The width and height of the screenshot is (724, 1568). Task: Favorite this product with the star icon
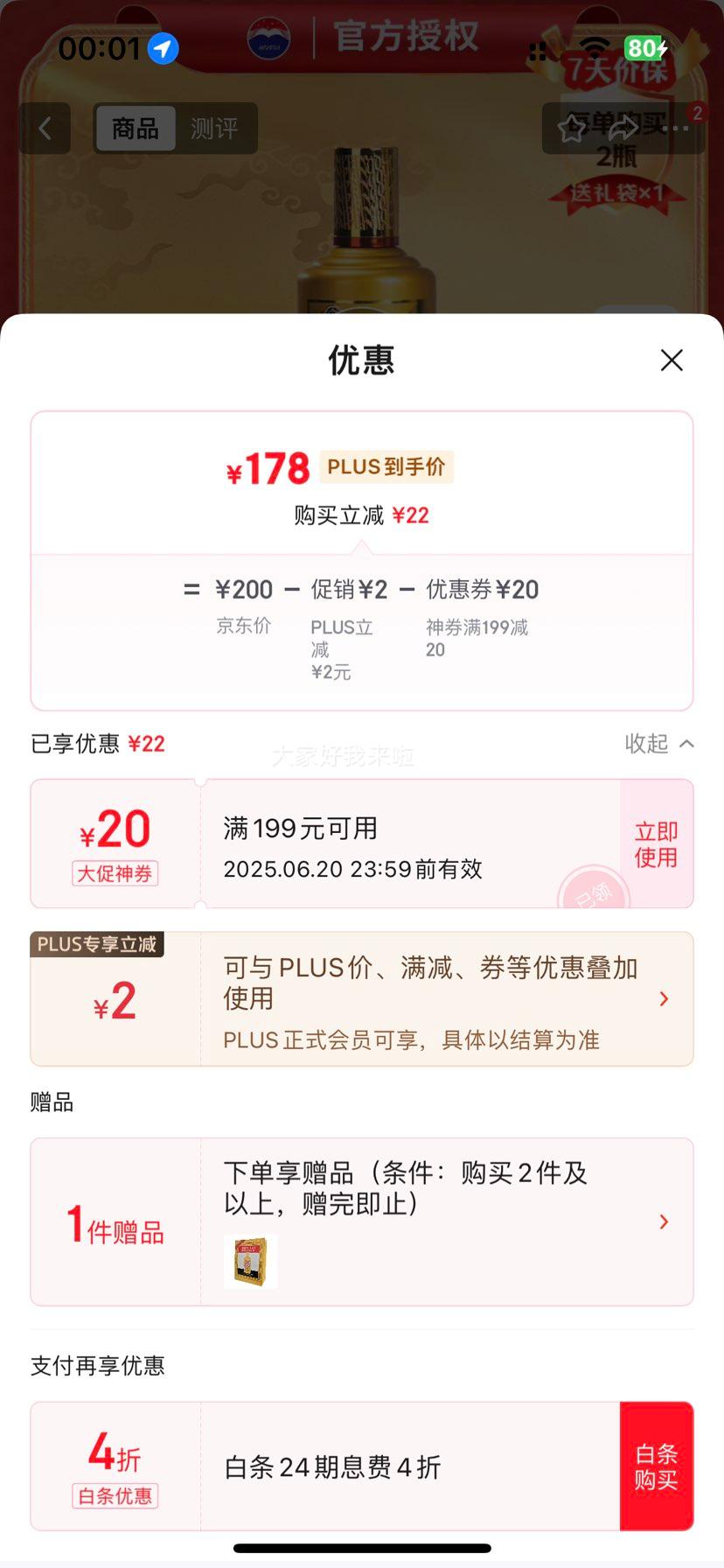coord(572,129)
